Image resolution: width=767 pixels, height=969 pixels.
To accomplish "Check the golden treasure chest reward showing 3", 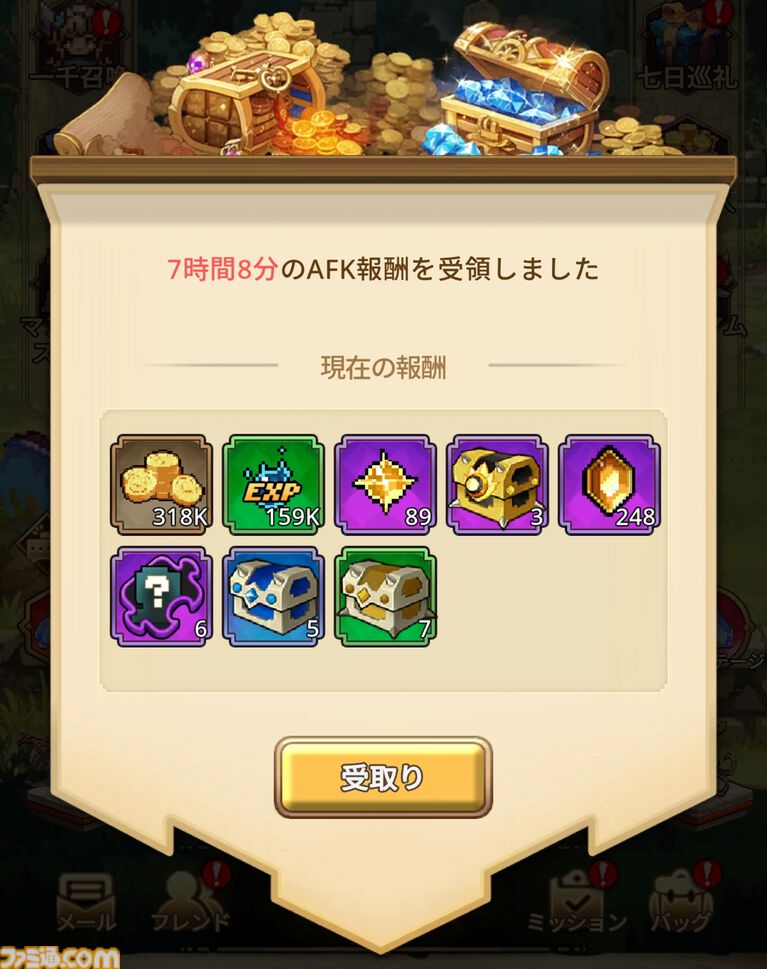I will pyautogui.click(x=498, y=484).
